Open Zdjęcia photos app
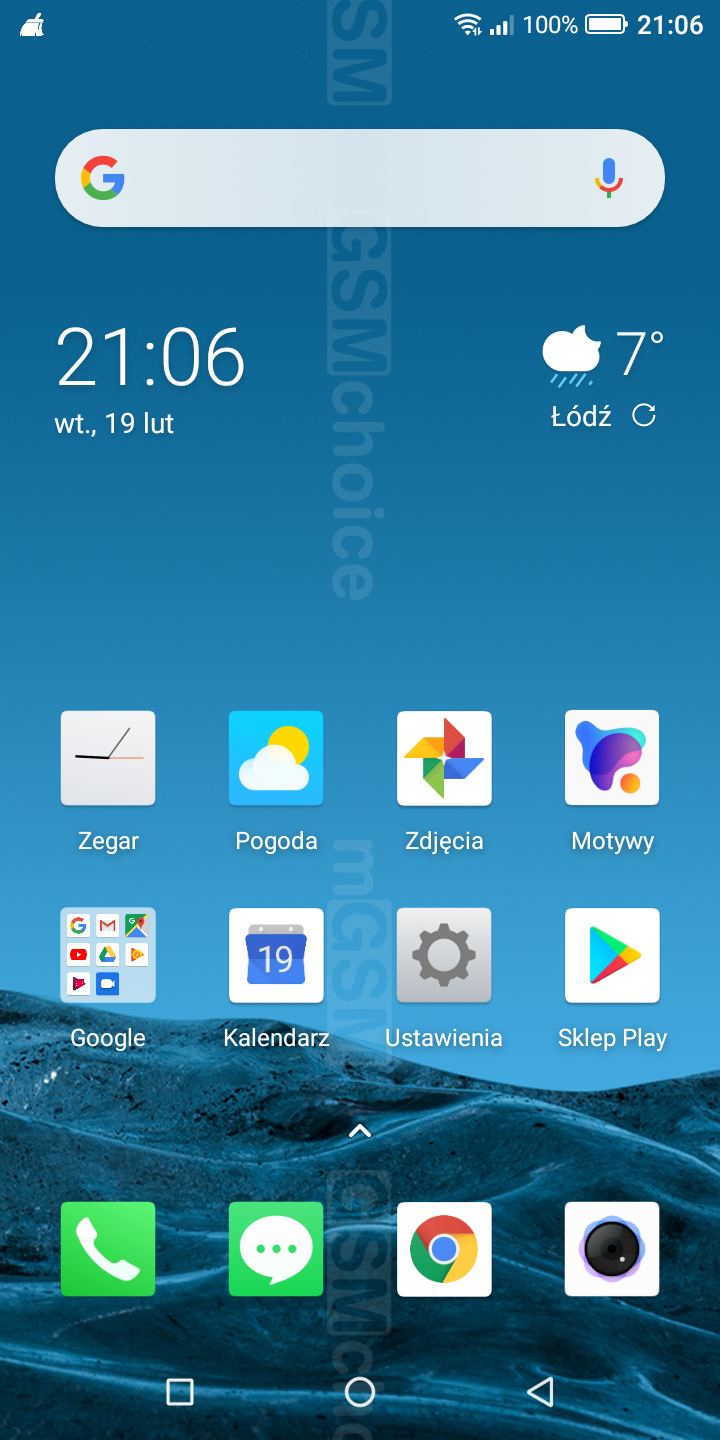This screenshot has width=720, height=1440. pyautogui.click(x=444, y=758)
